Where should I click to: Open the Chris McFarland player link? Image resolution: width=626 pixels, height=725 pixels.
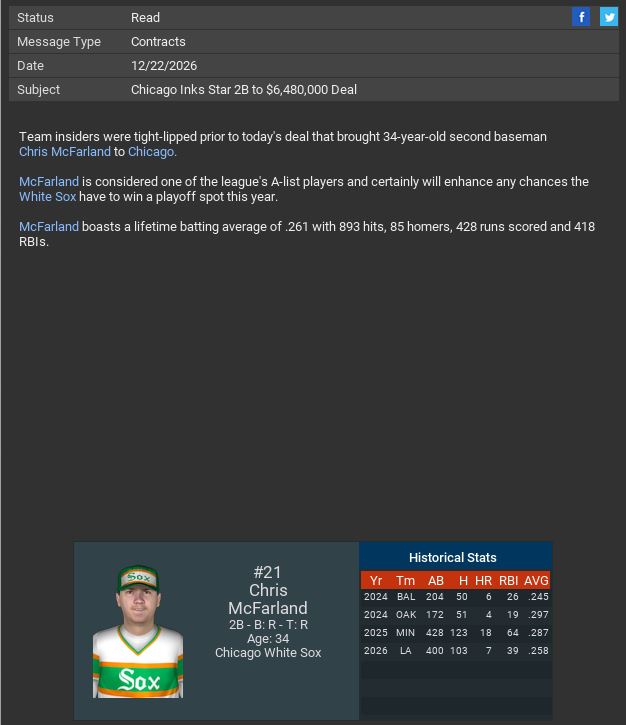(64, 152)
